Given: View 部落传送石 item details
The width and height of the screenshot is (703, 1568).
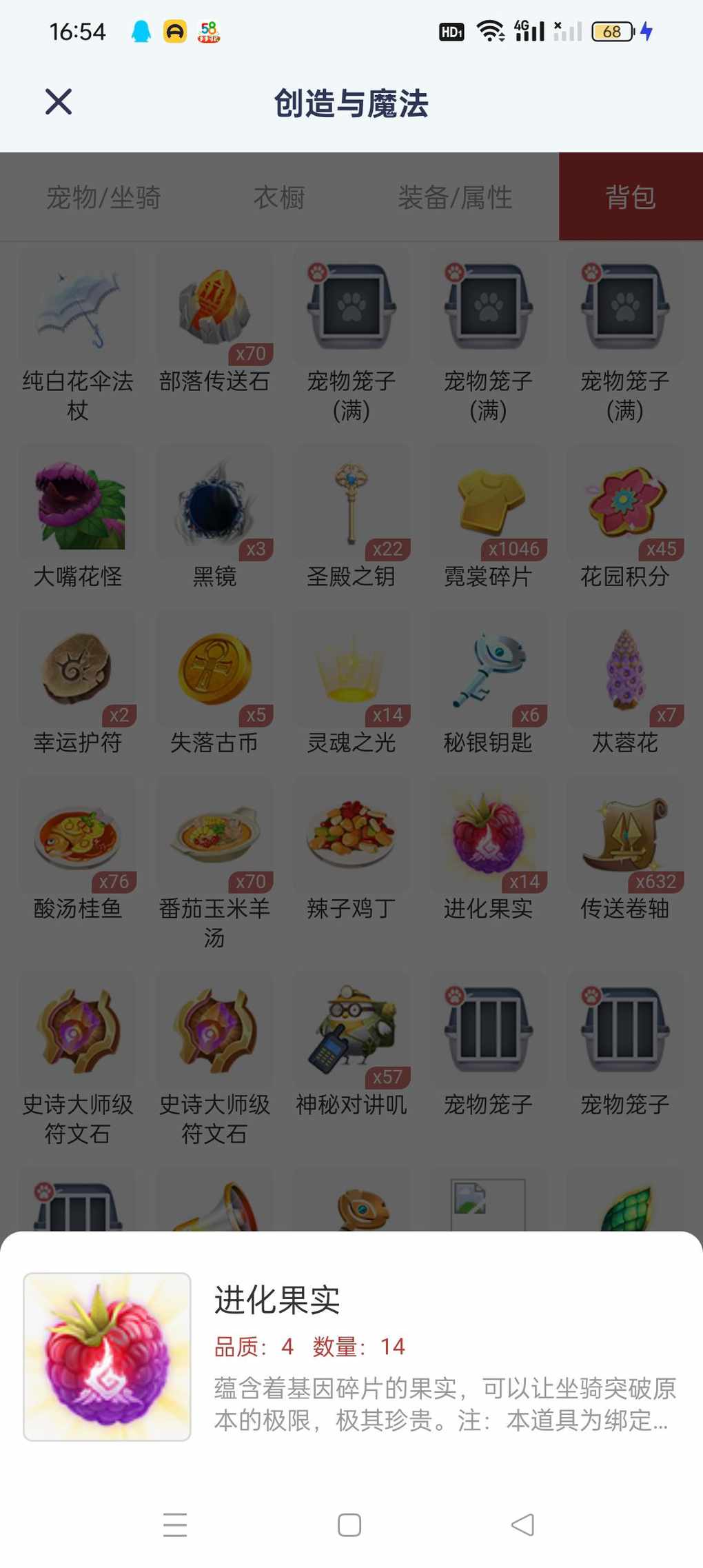Looking at the screenshot, I should click(x=214, y=324).
